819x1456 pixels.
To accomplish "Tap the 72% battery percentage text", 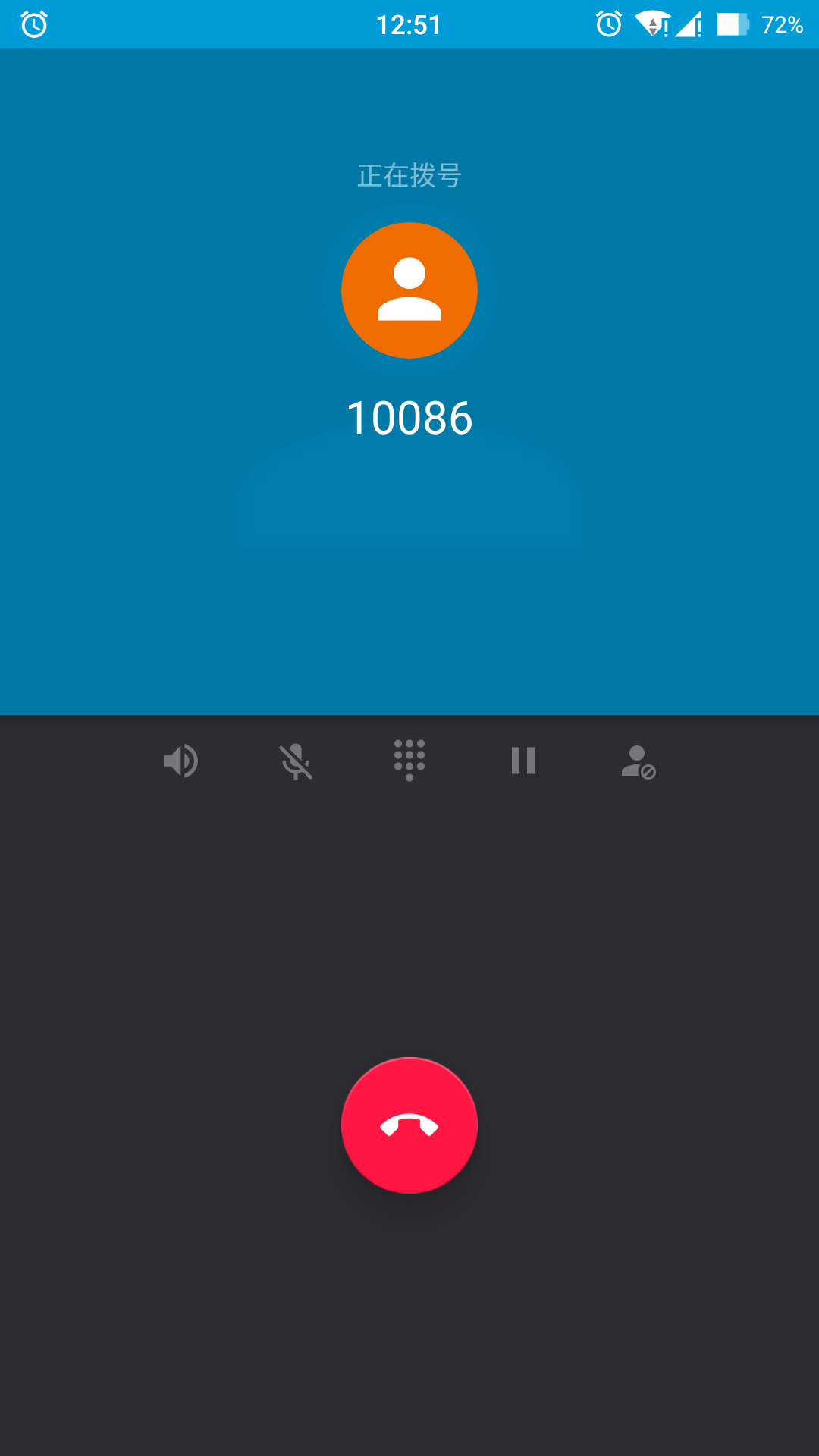I will tap(783, 24).
